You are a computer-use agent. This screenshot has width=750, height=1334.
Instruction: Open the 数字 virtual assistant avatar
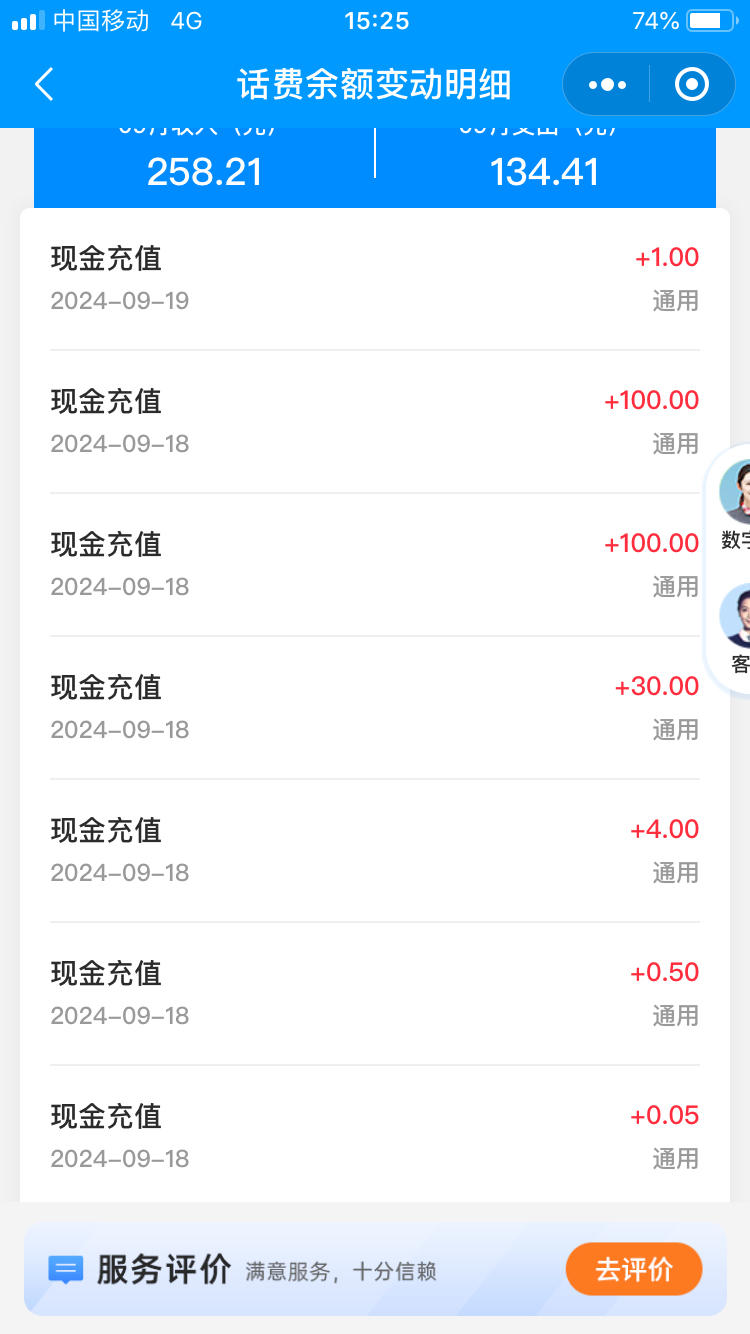(x=736, y=506)
